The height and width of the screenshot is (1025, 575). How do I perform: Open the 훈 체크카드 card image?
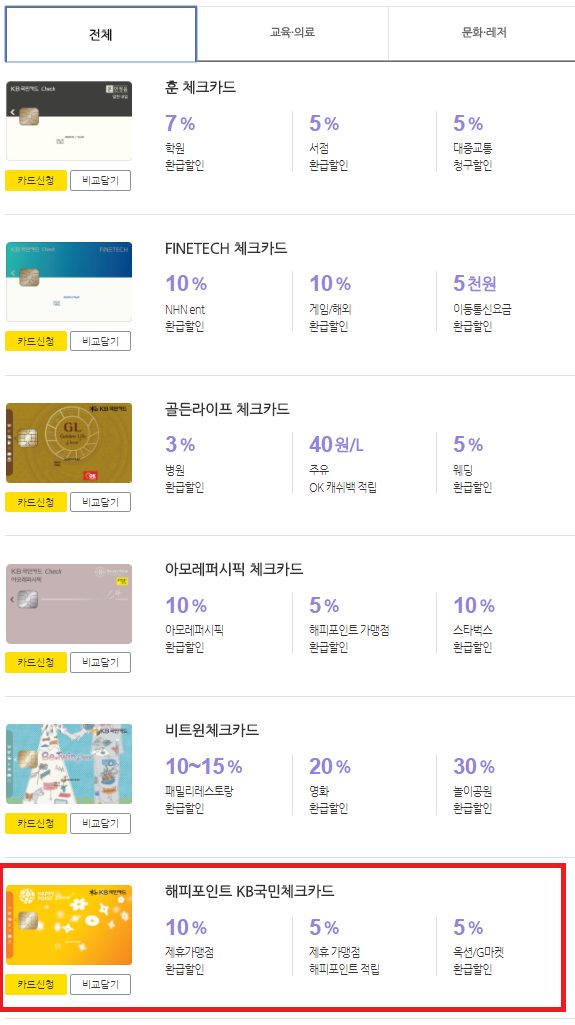tap(69, 121)
